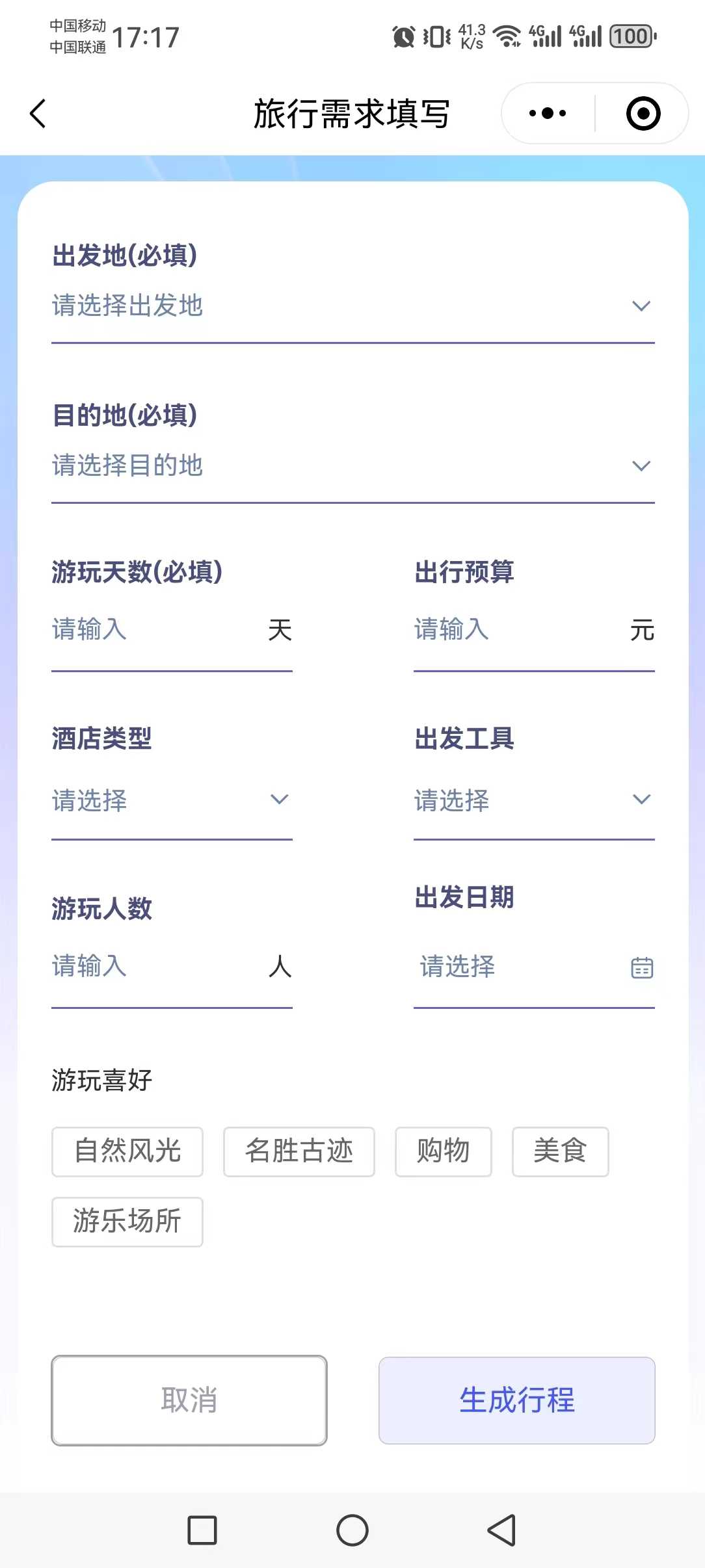Select the 名胜古迹 preference chip
The height and width of the screenshot is (1568, 705).
tap(299, 1151)
